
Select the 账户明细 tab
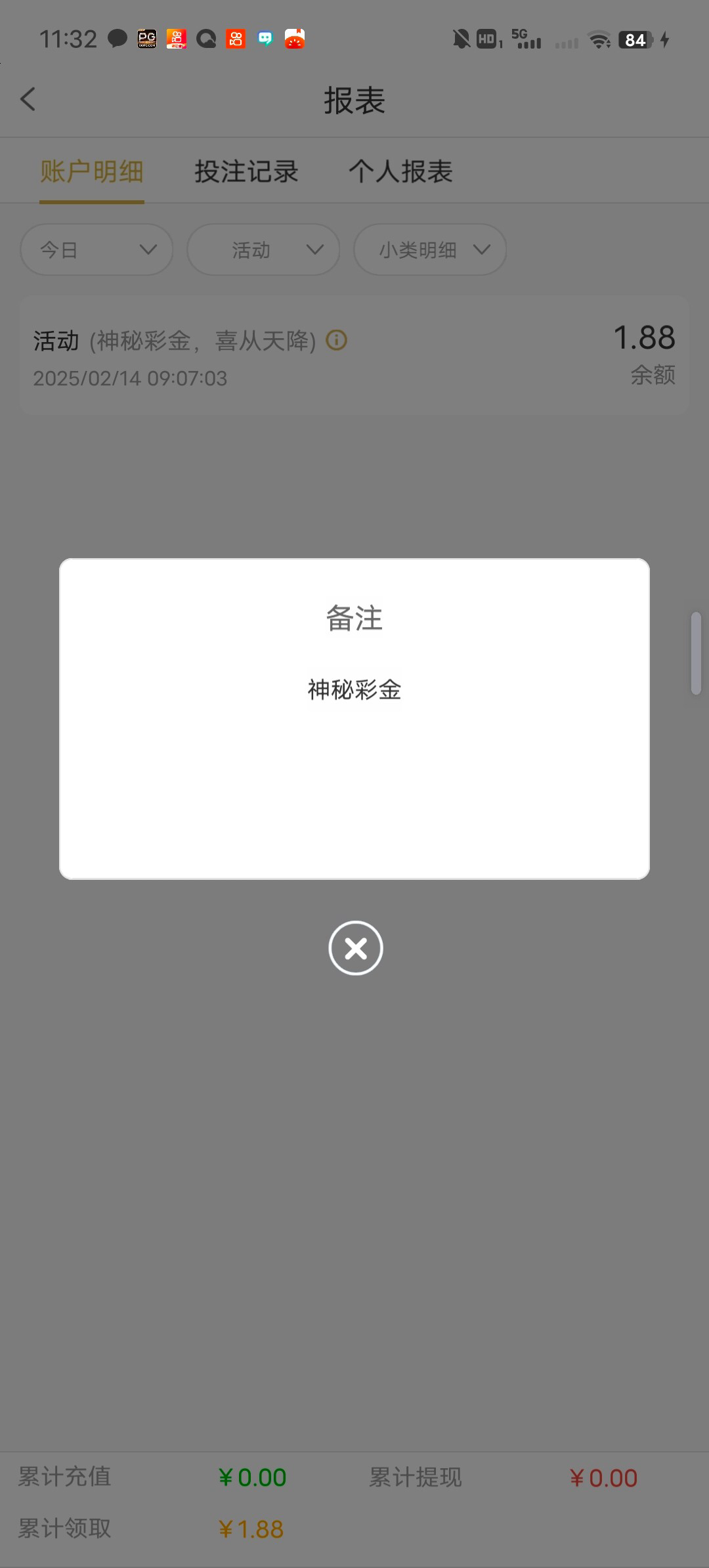pyautogui.click(x=92, y=172)
